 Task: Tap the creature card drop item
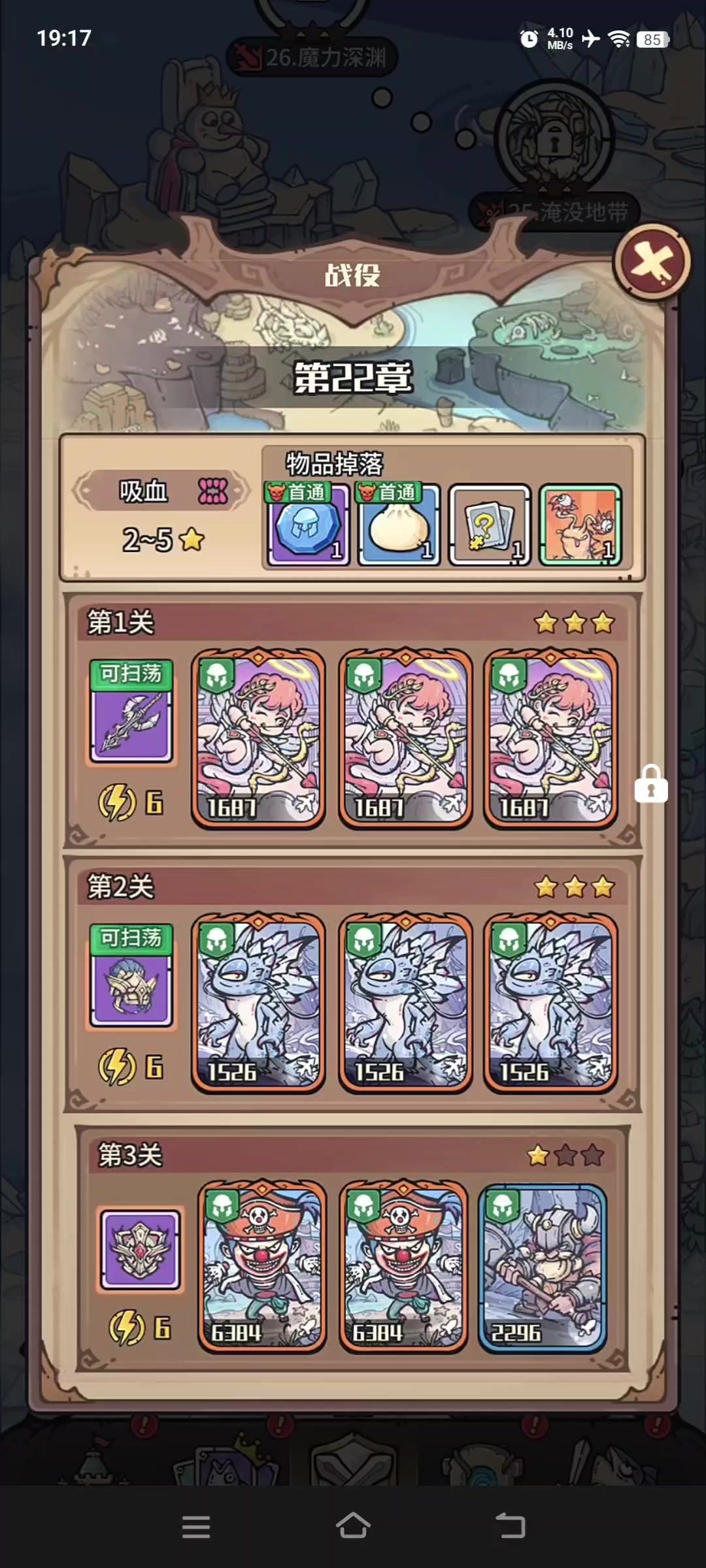(580, 525)
